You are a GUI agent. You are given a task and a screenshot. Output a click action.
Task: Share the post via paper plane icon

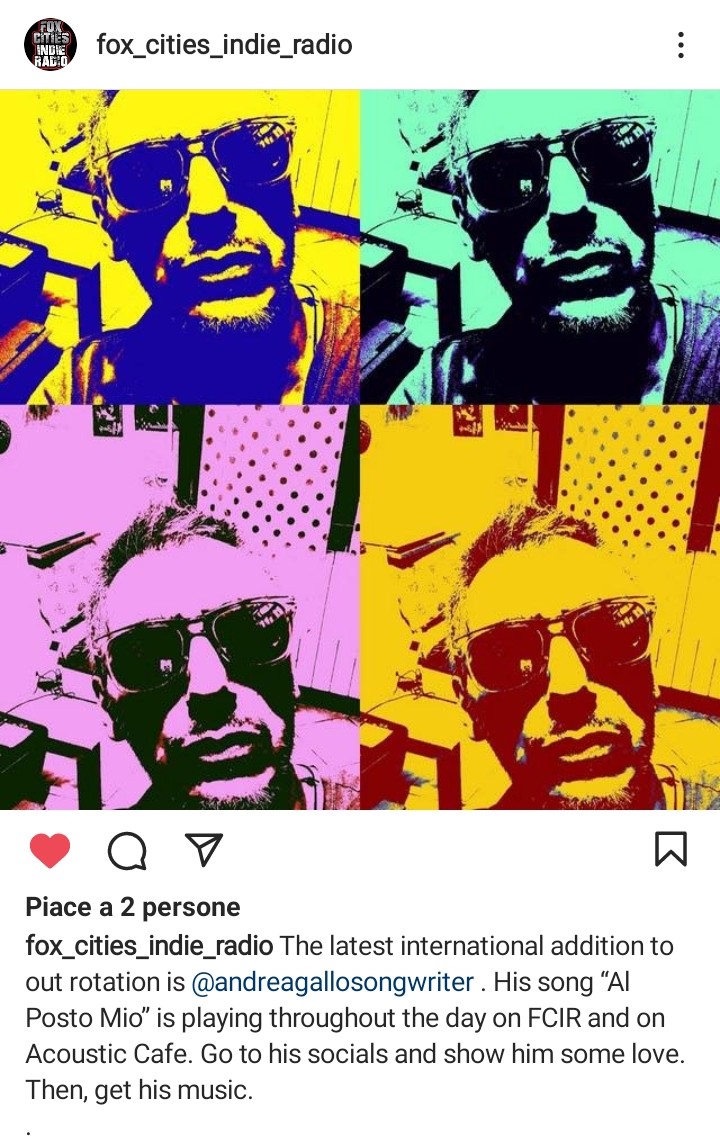[x=204, y=849]
